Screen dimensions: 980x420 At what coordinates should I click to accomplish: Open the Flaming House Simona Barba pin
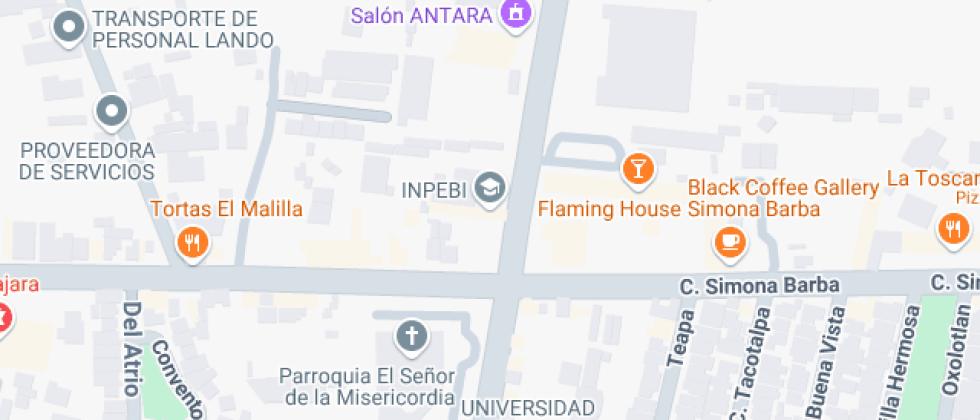(638, 171)
